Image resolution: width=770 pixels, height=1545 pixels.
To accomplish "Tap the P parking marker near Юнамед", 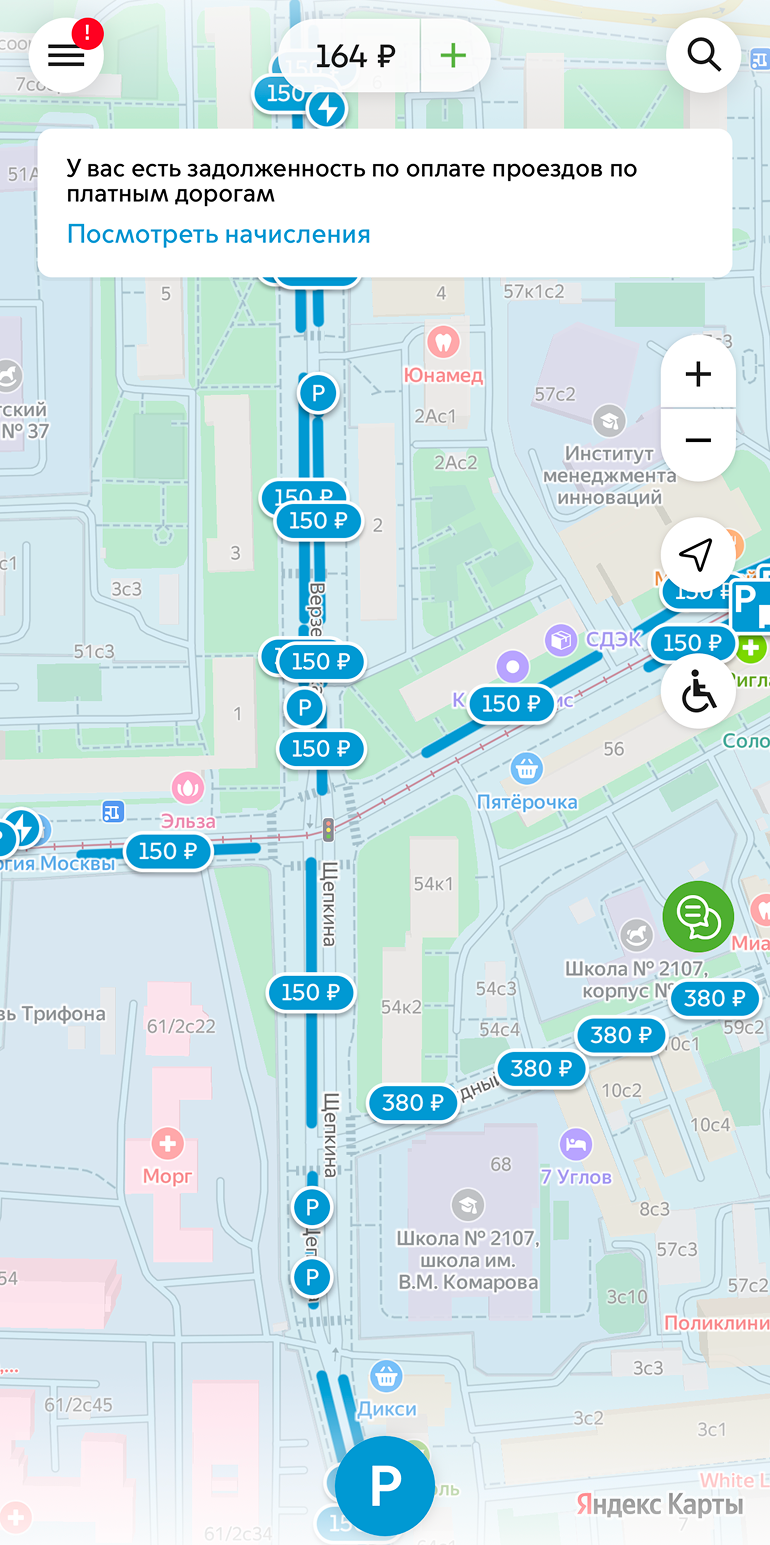I will (x=318, y=393).
